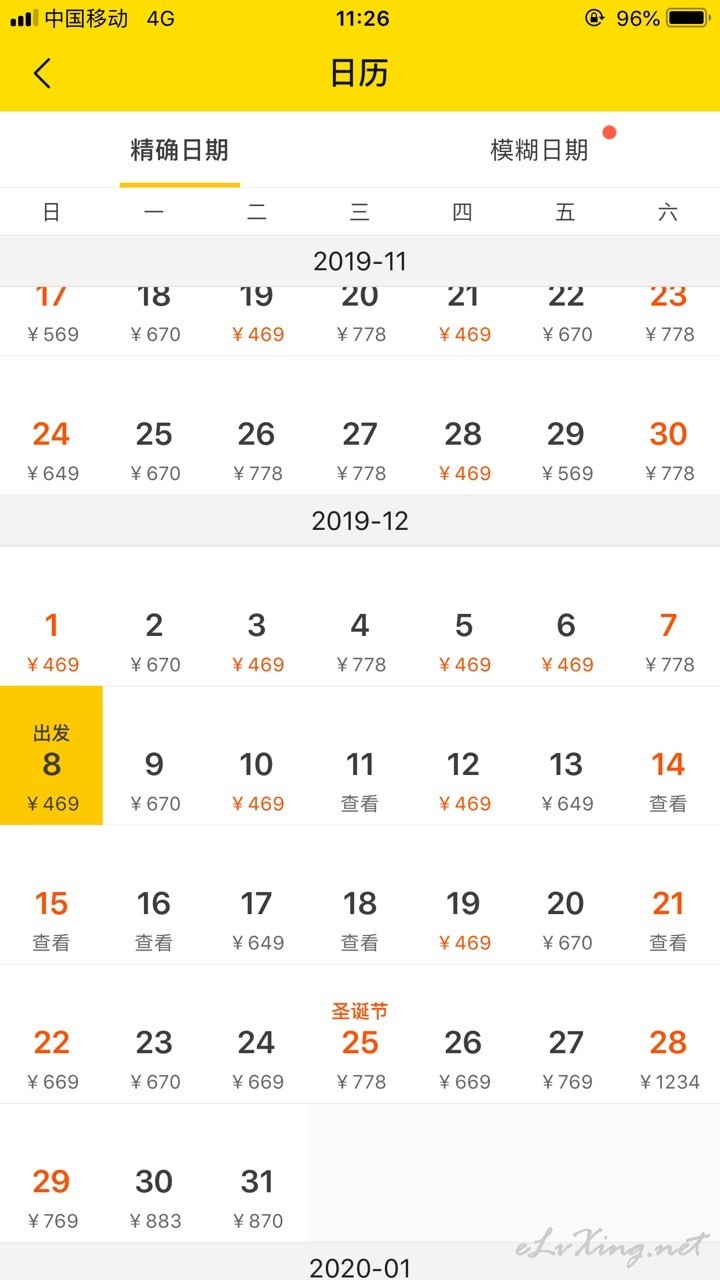Go back using the top-left arrow
Image resolution: width=720 pixels, height=1280 pixels.
[x=42, y=73]
